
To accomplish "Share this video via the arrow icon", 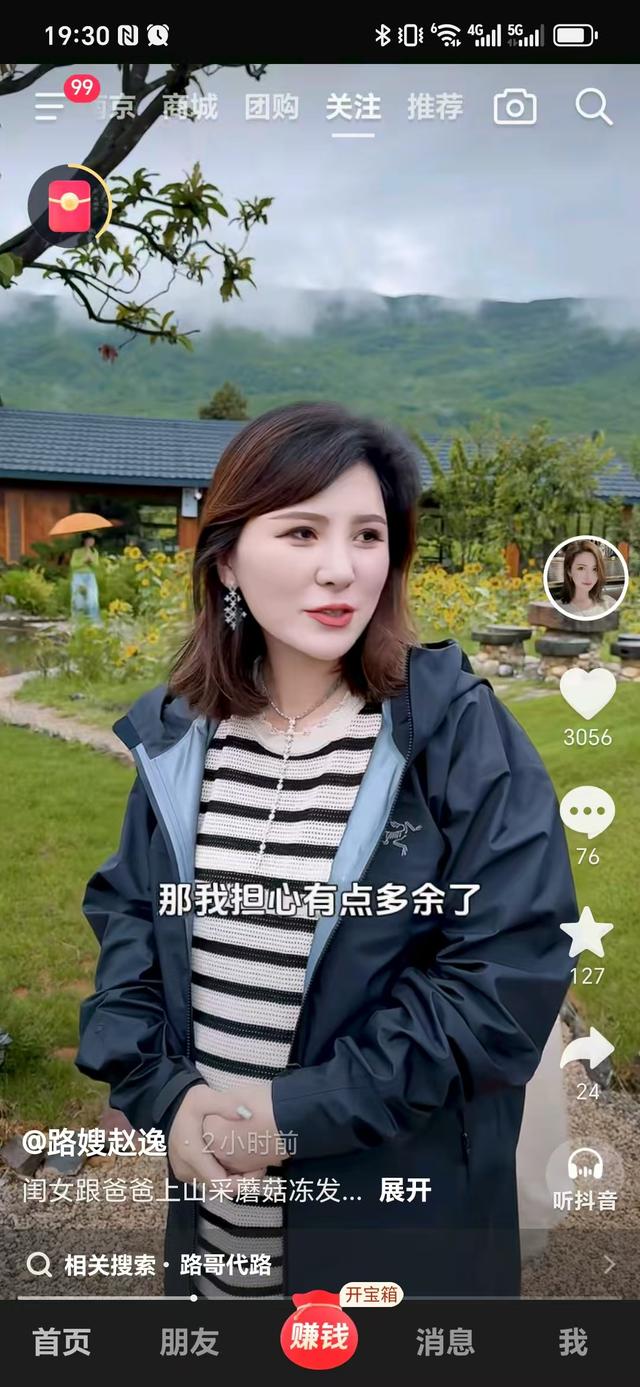I will pos(587,1050).
